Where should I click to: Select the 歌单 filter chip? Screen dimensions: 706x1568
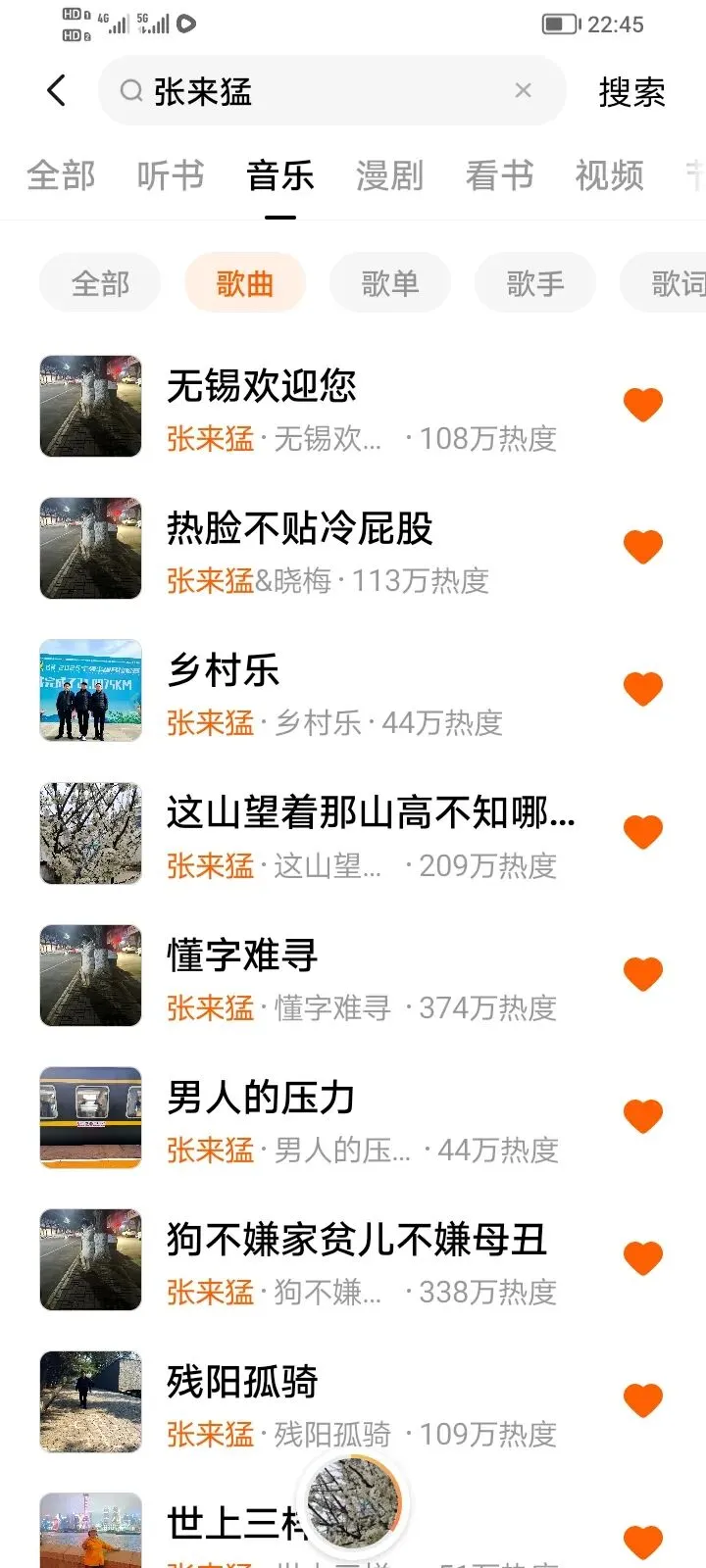[390, 283]
